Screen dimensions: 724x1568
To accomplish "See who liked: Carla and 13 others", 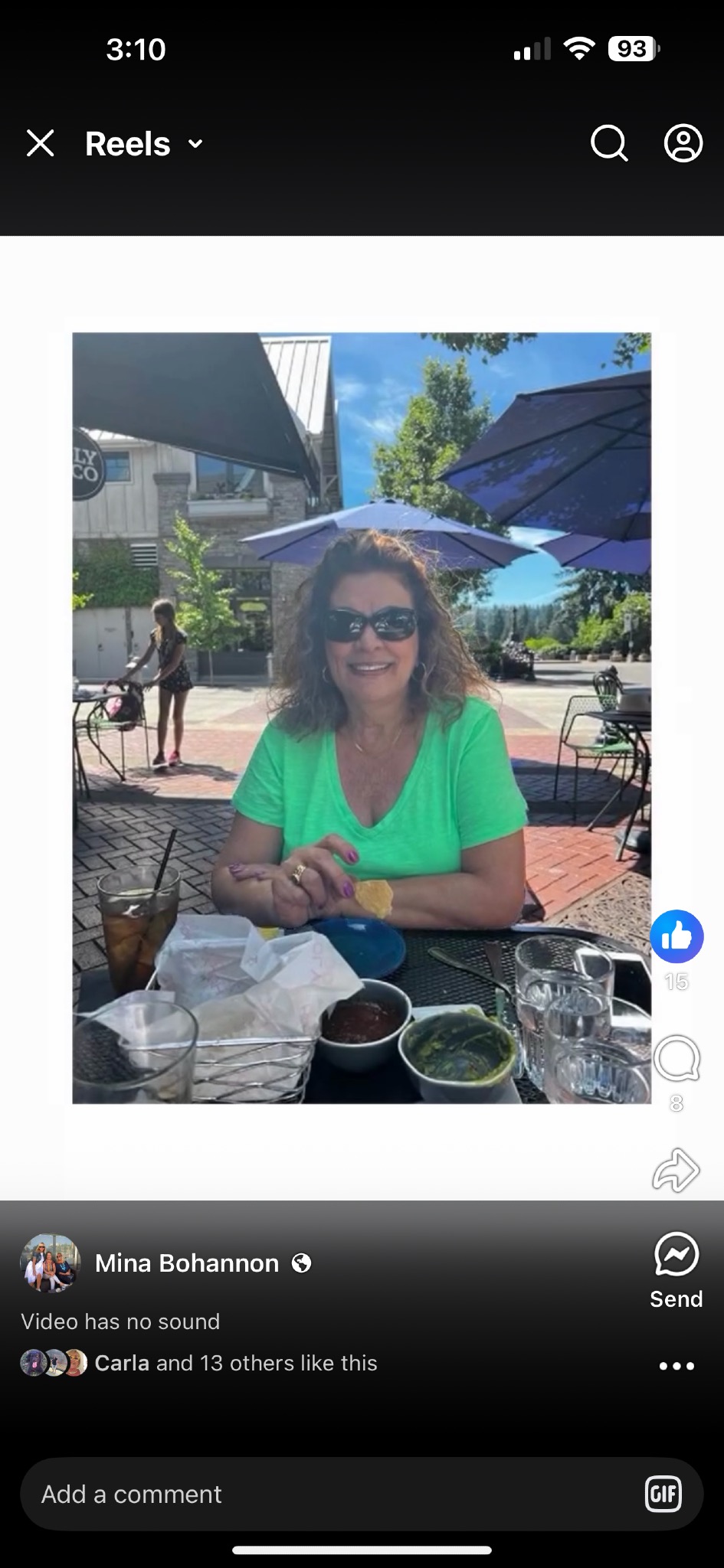I will 235,1363.
